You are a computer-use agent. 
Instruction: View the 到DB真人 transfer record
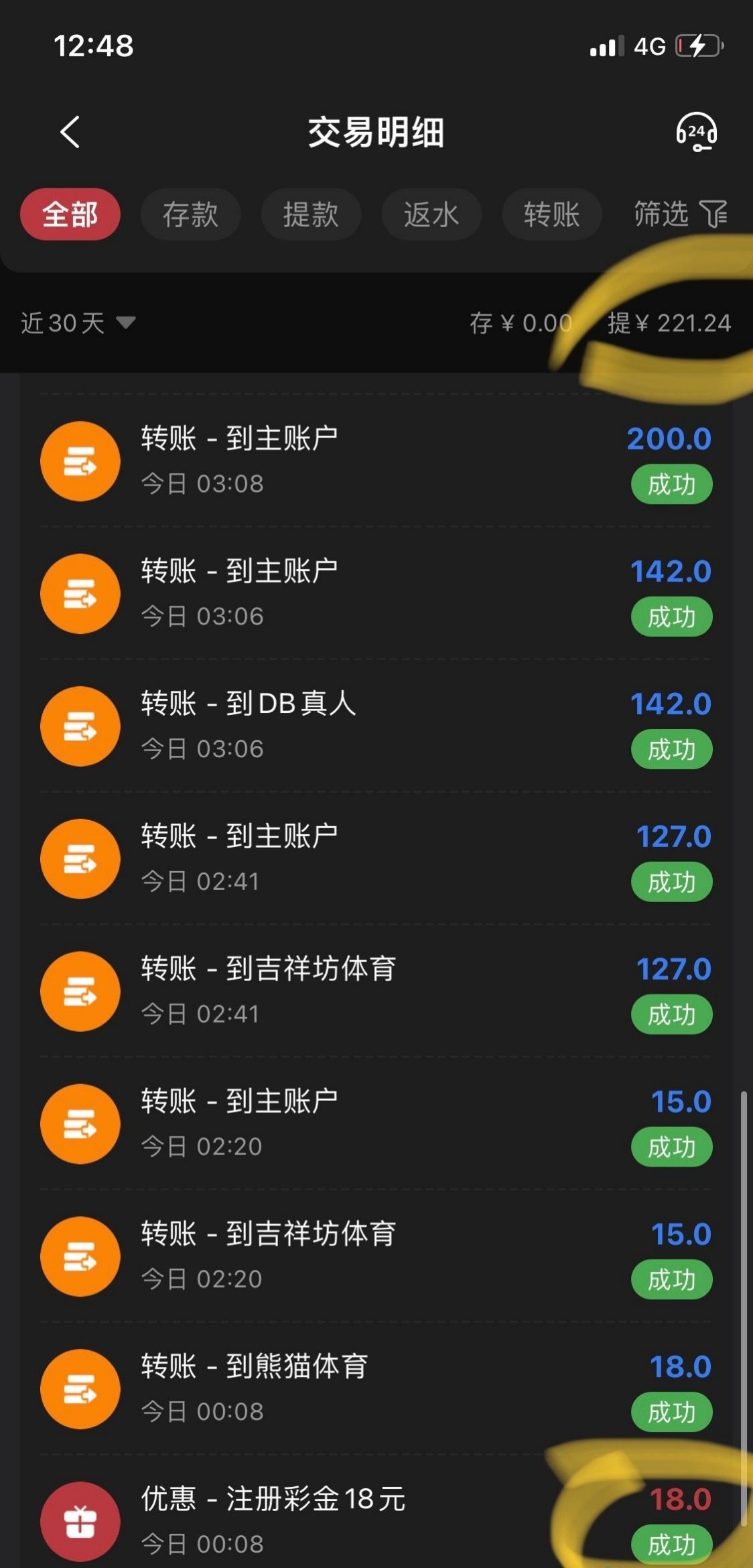pos(375,726)
